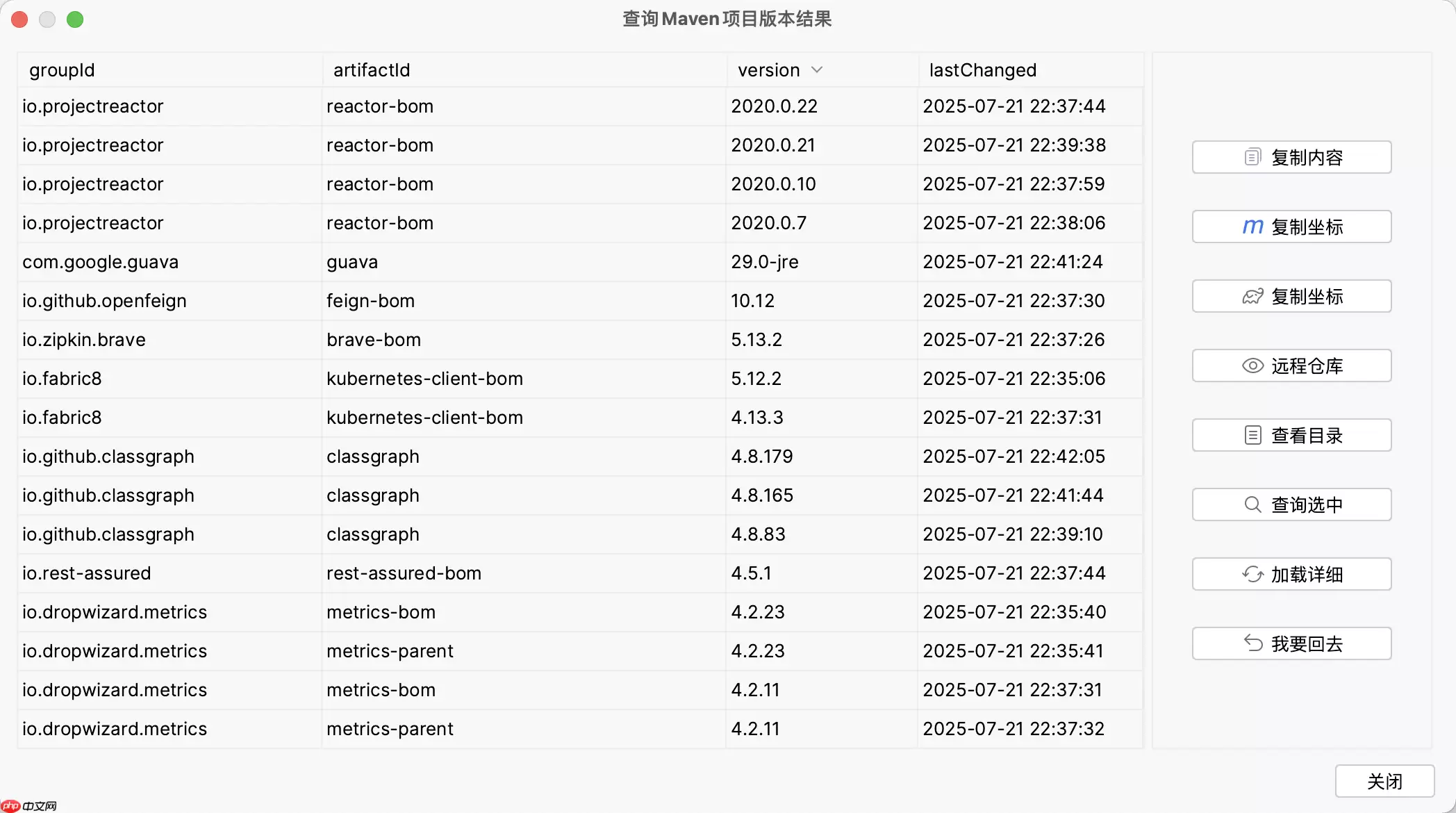Sort by the groupId column header
This screenshot has width=1456, height=813.
[169, 70]
